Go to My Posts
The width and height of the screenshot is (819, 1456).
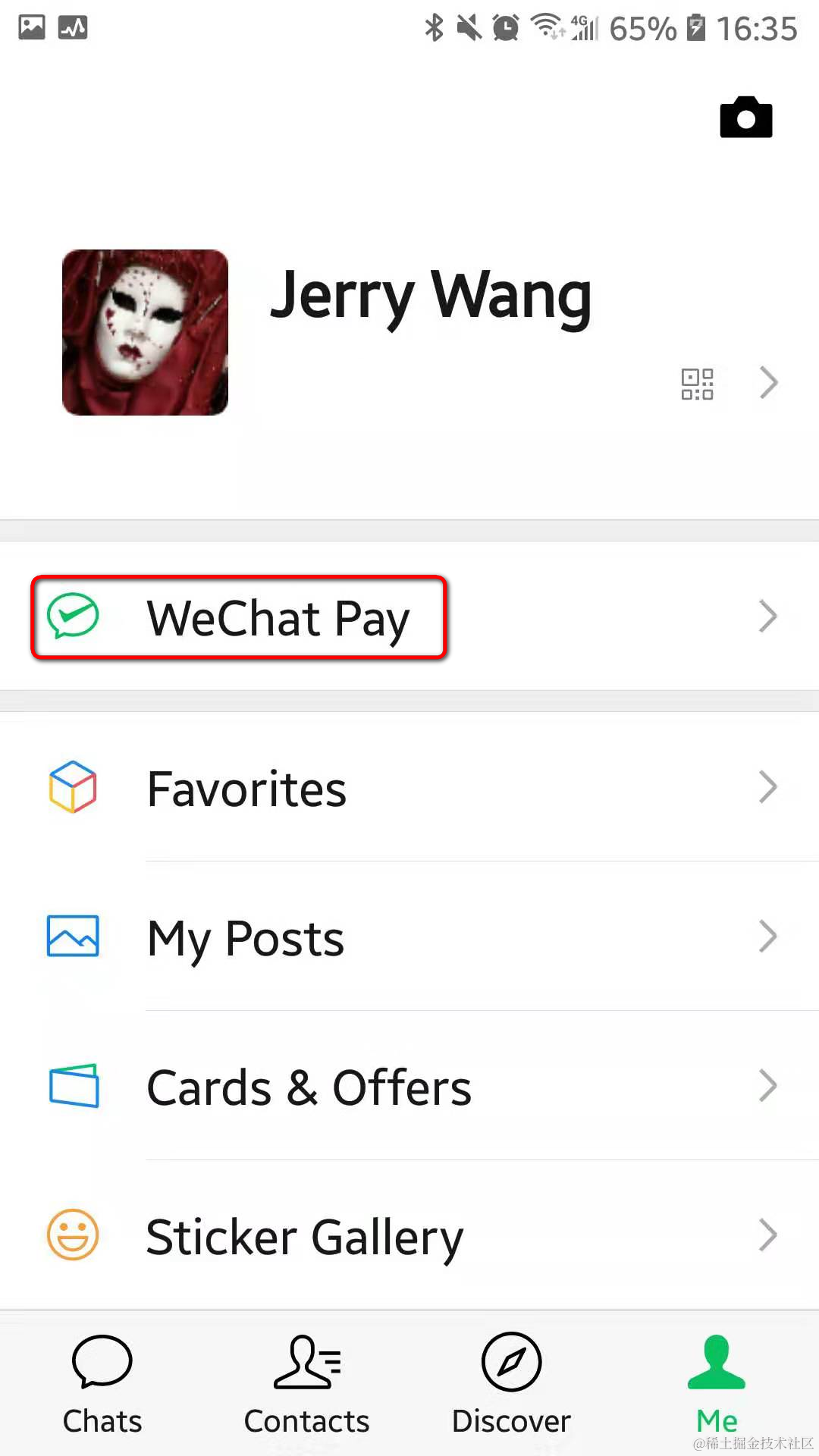tap(245, 938)
